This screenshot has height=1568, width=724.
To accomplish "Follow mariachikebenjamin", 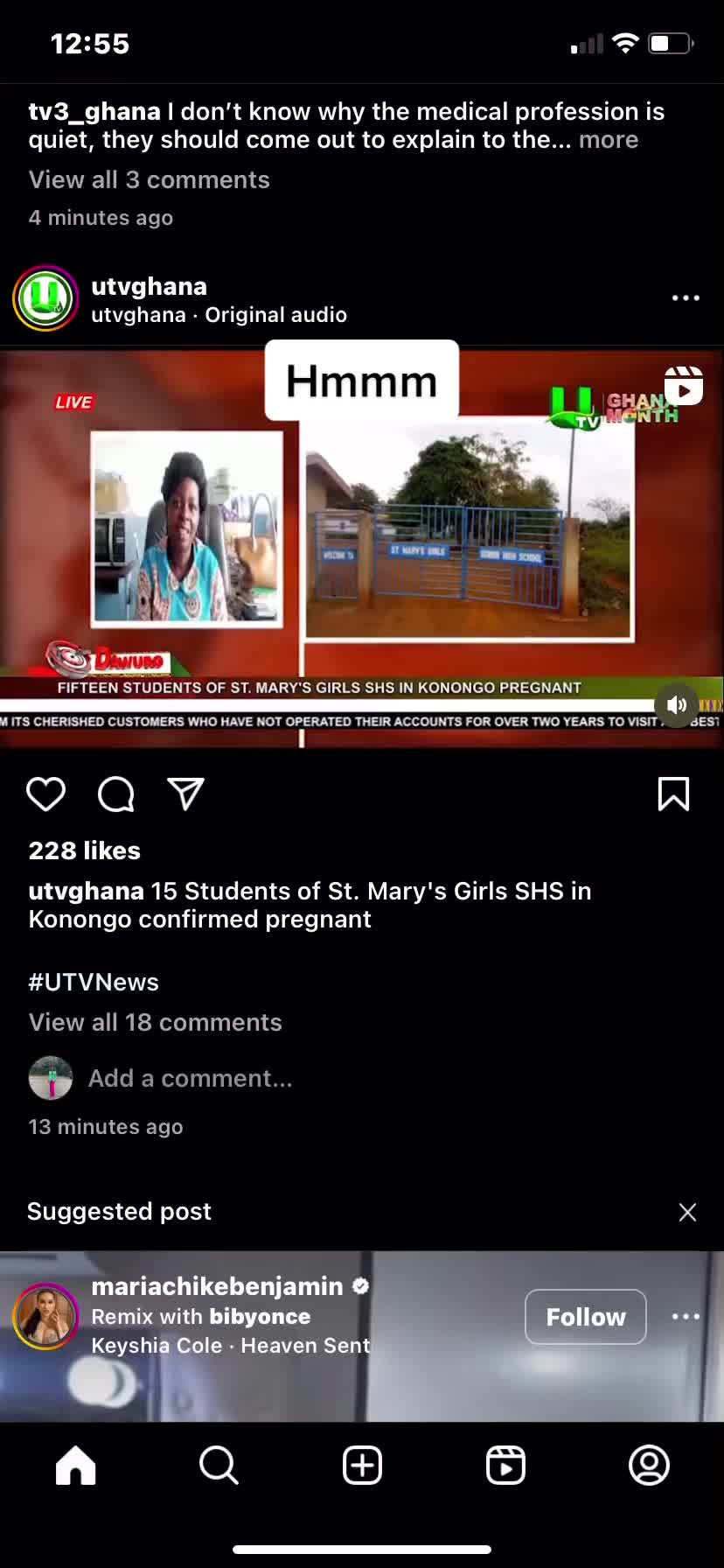I will (586, 1317).
